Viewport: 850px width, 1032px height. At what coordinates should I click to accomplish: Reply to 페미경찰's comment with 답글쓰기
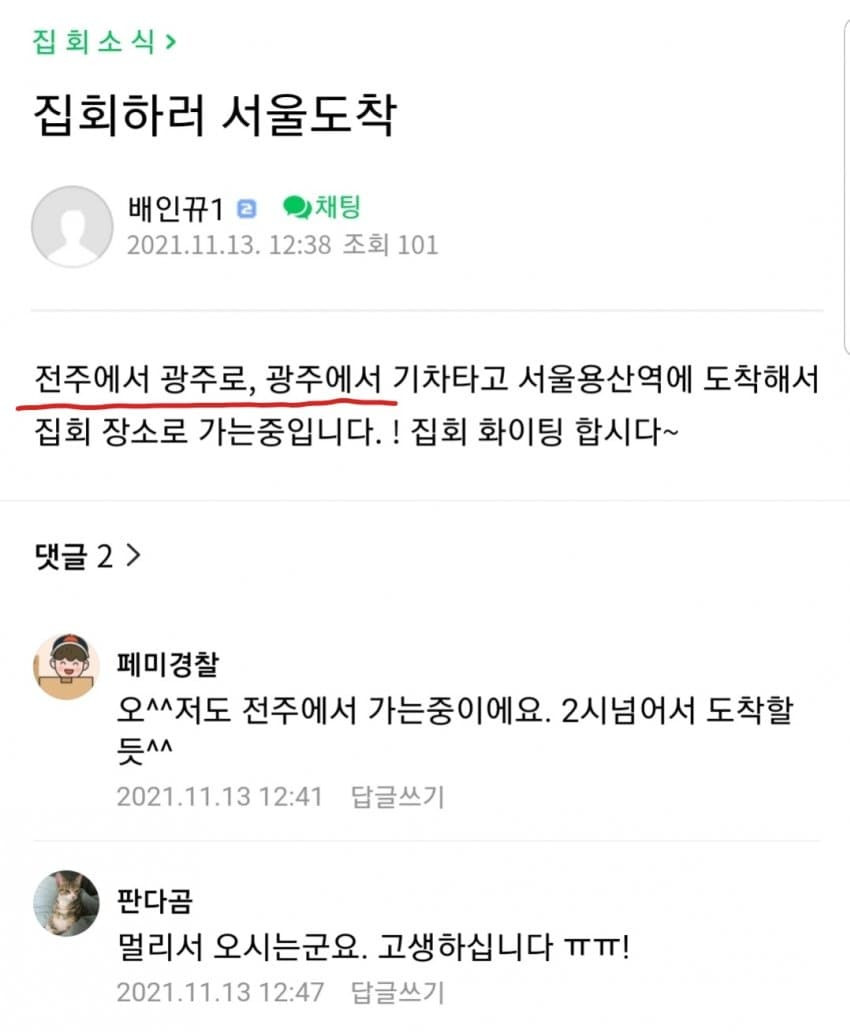[397, 797]
